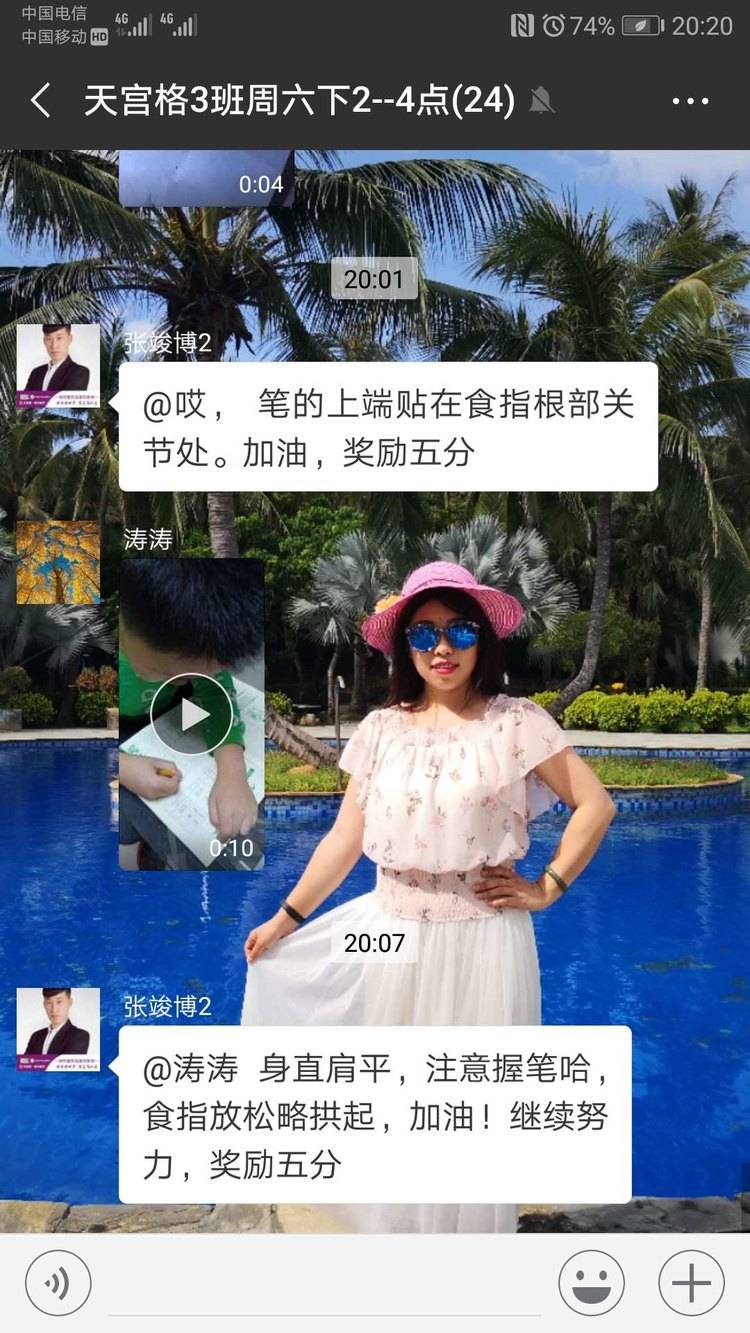This screenshot has width=750, height=1333.
Task: Open the 0:04 video at top
Action: (x=207, y=178)
